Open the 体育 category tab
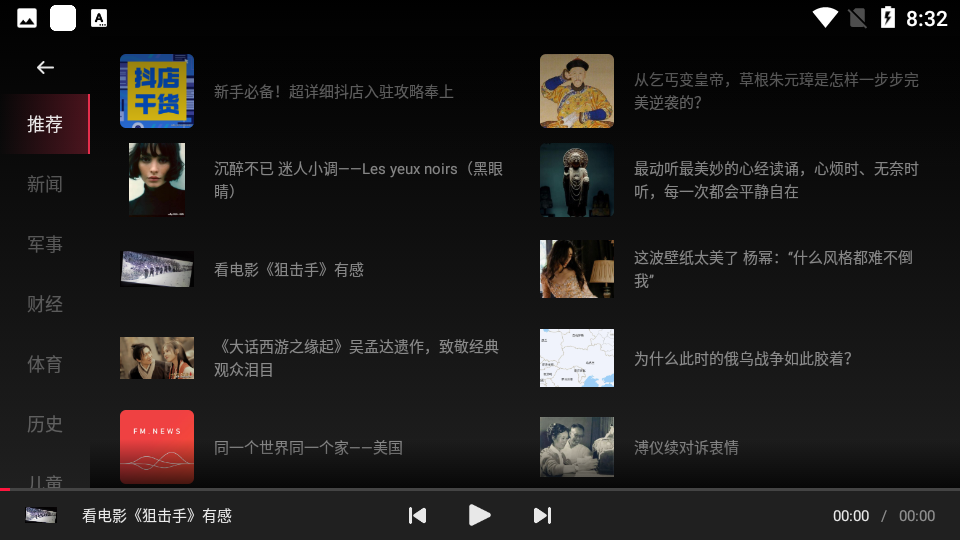Image resolution: width=960 pixels, height=540 pixels. tap(45, 364)
